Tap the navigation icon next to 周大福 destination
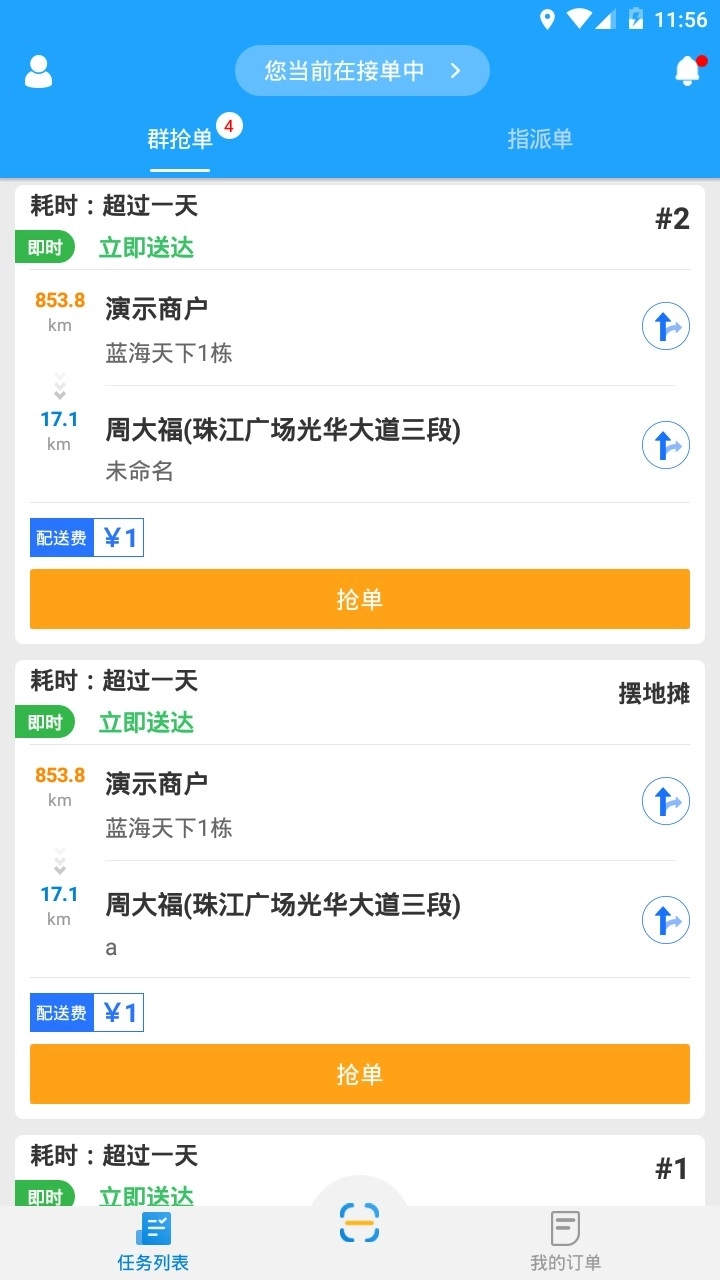The height and width of the screenshot is (1280, 720). [x=665, y=445]
